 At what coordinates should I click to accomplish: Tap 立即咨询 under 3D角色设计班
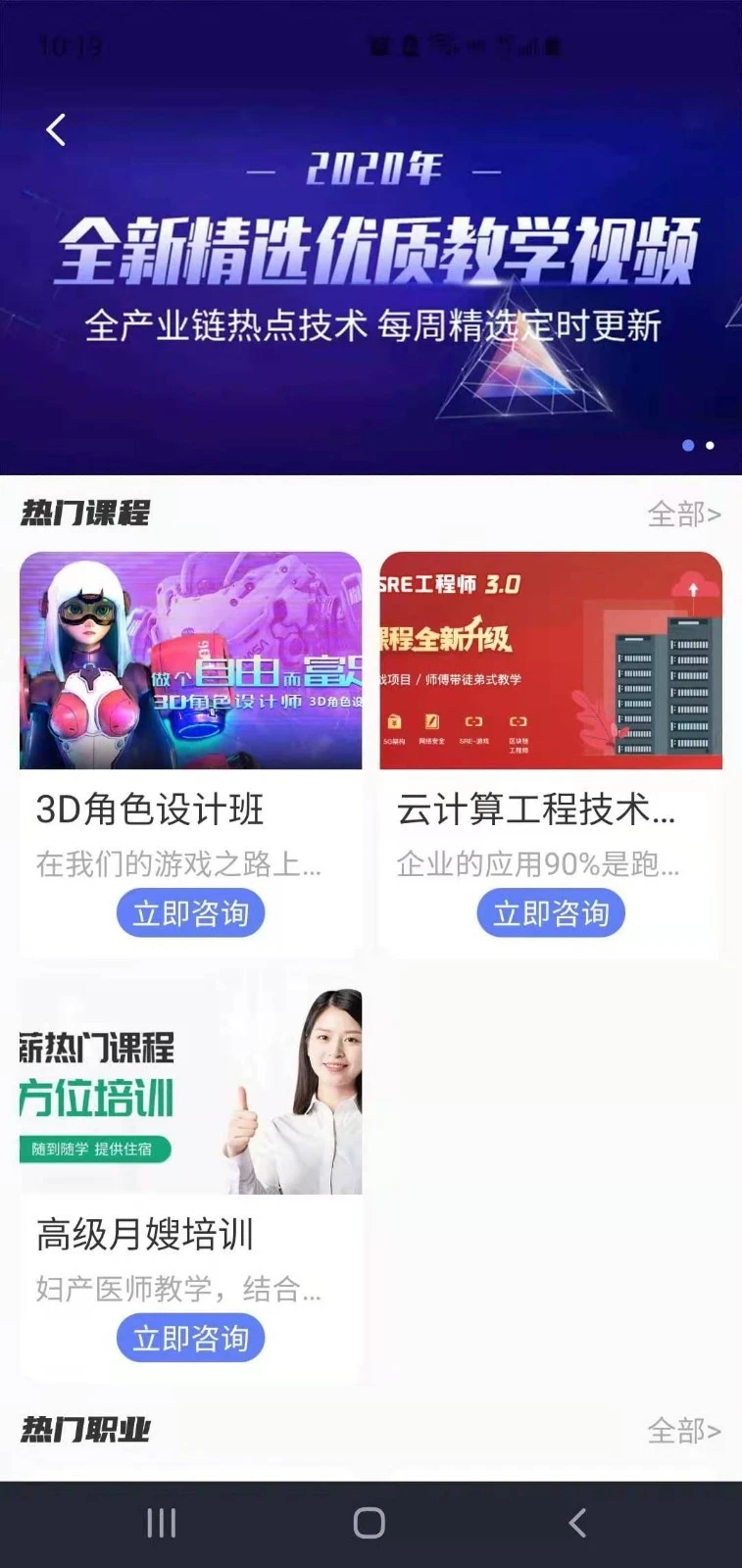(190, 912)
